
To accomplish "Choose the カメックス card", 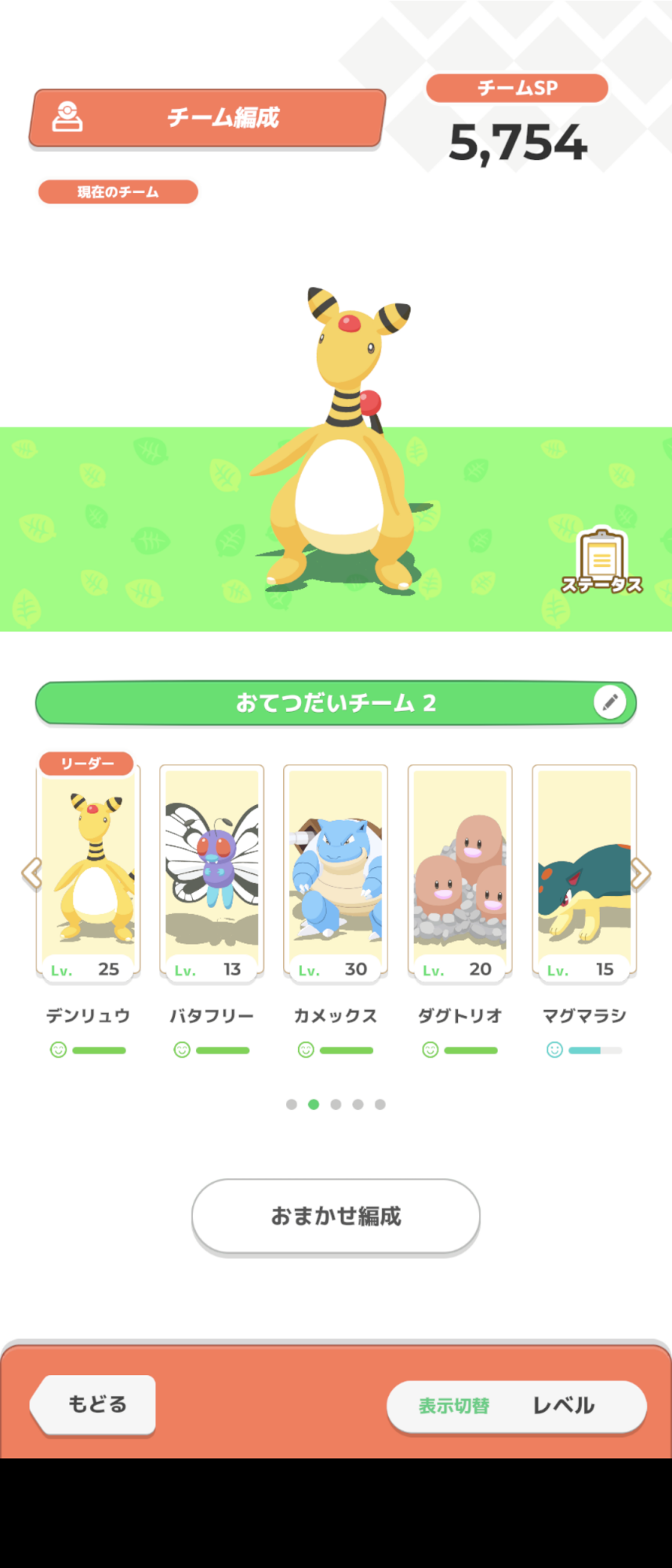I will click(x=336, y=873).
